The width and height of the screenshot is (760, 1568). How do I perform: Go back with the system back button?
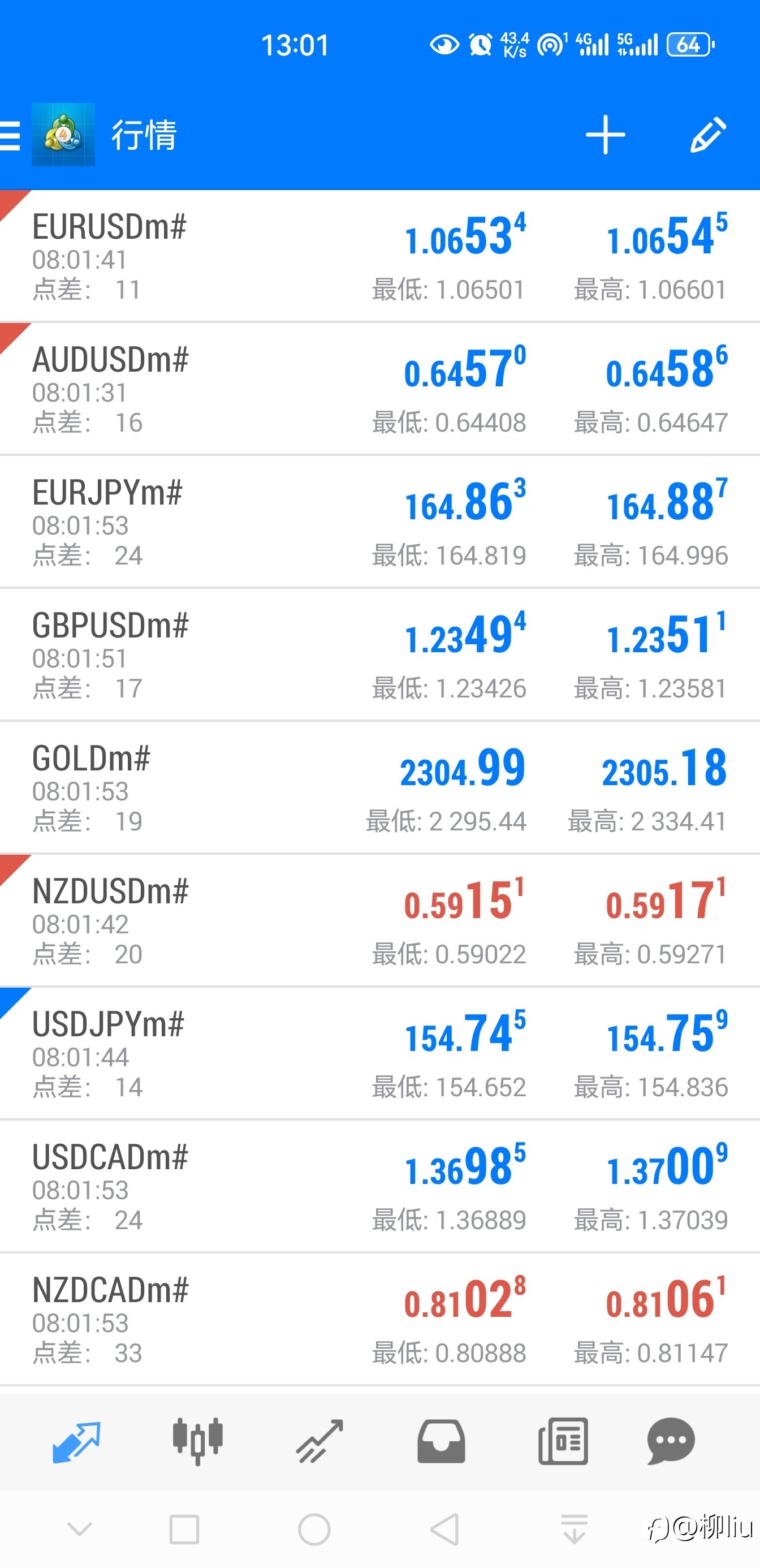point(445,1529)
